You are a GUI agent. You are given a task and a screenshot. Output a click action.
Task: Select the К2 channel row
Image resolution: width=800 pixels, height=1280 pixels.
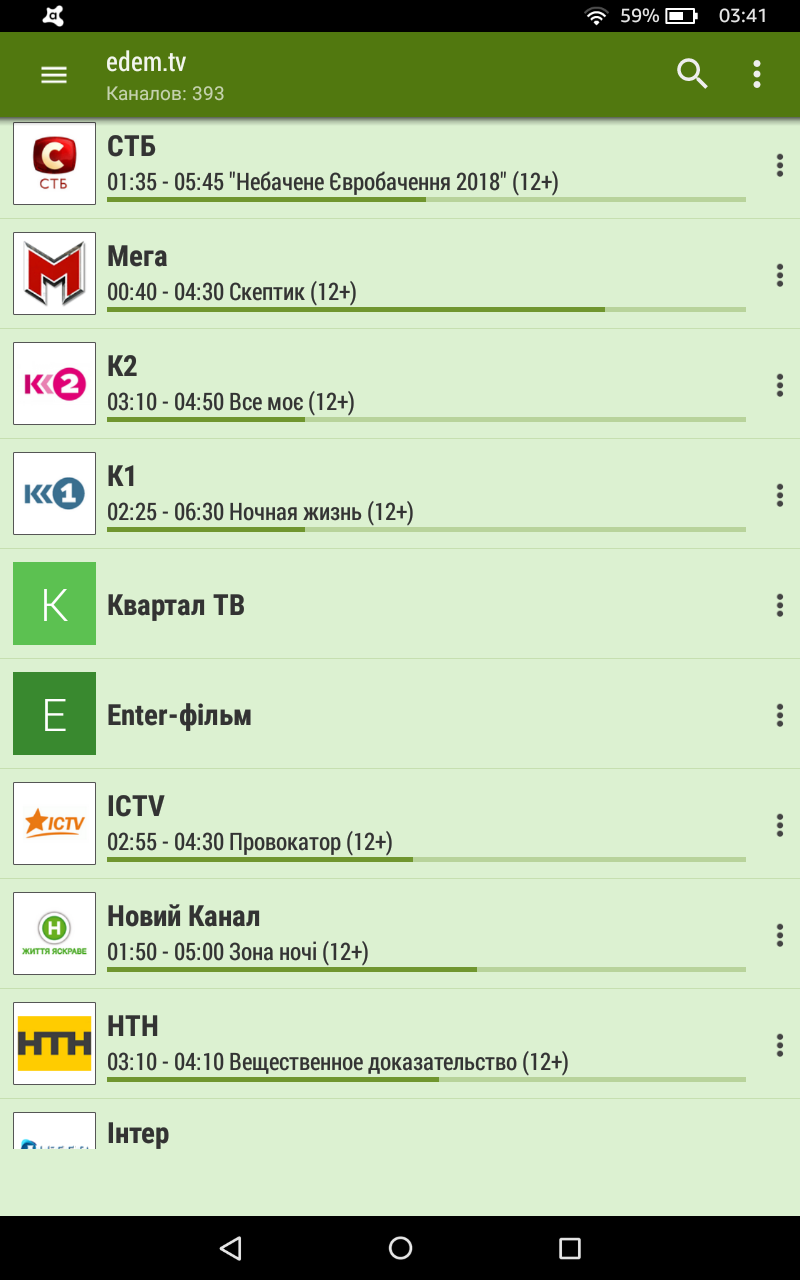(x=400, y=384)
